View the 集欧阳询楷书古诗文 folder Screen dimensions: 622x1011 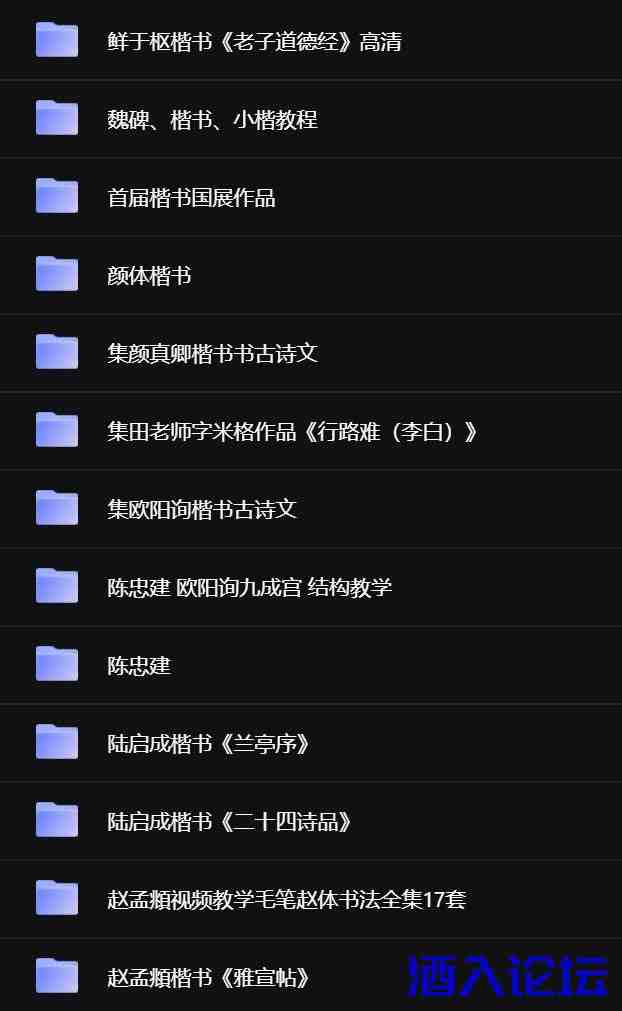click(202, 510)
